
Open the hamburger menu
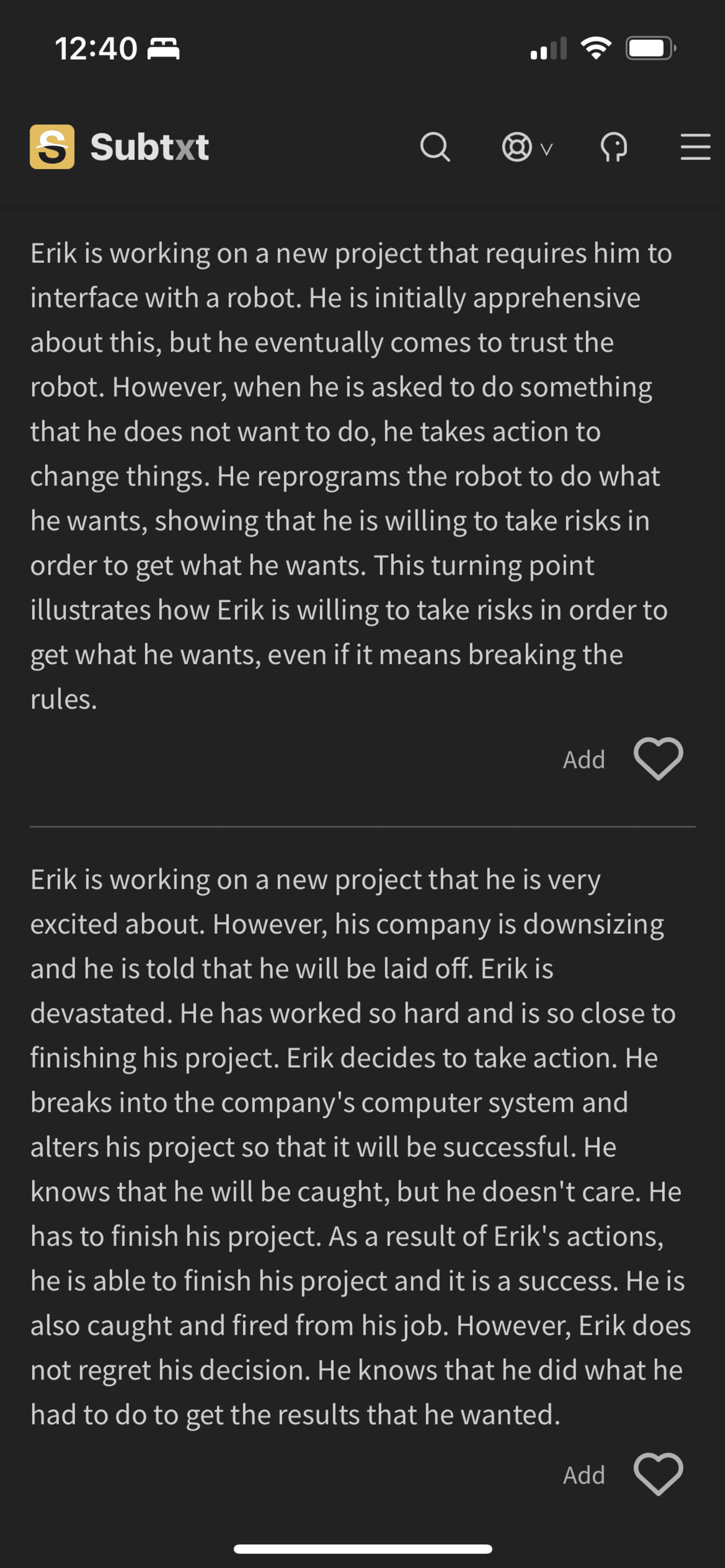pos(695,147)
